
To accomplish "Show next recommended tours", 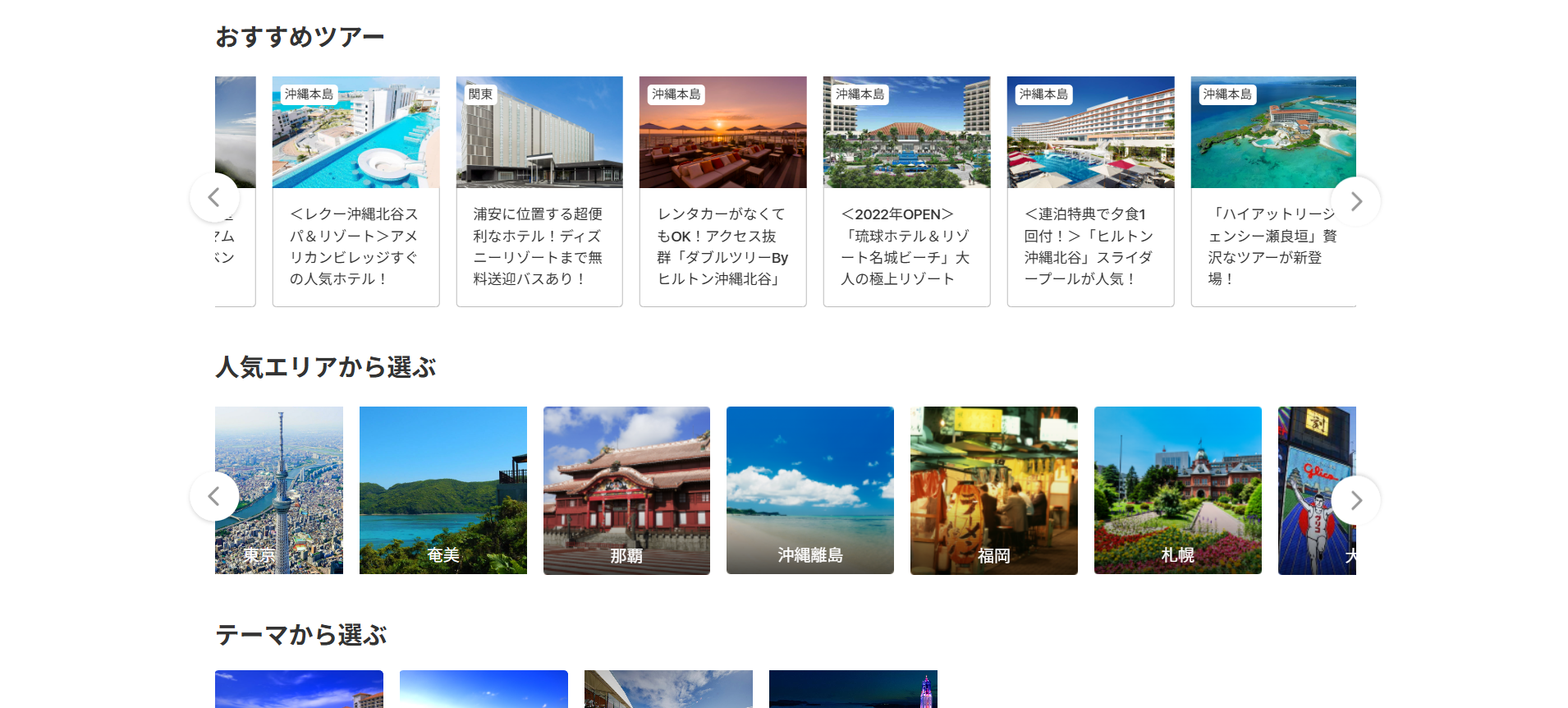I will (x=1355, y=201).
